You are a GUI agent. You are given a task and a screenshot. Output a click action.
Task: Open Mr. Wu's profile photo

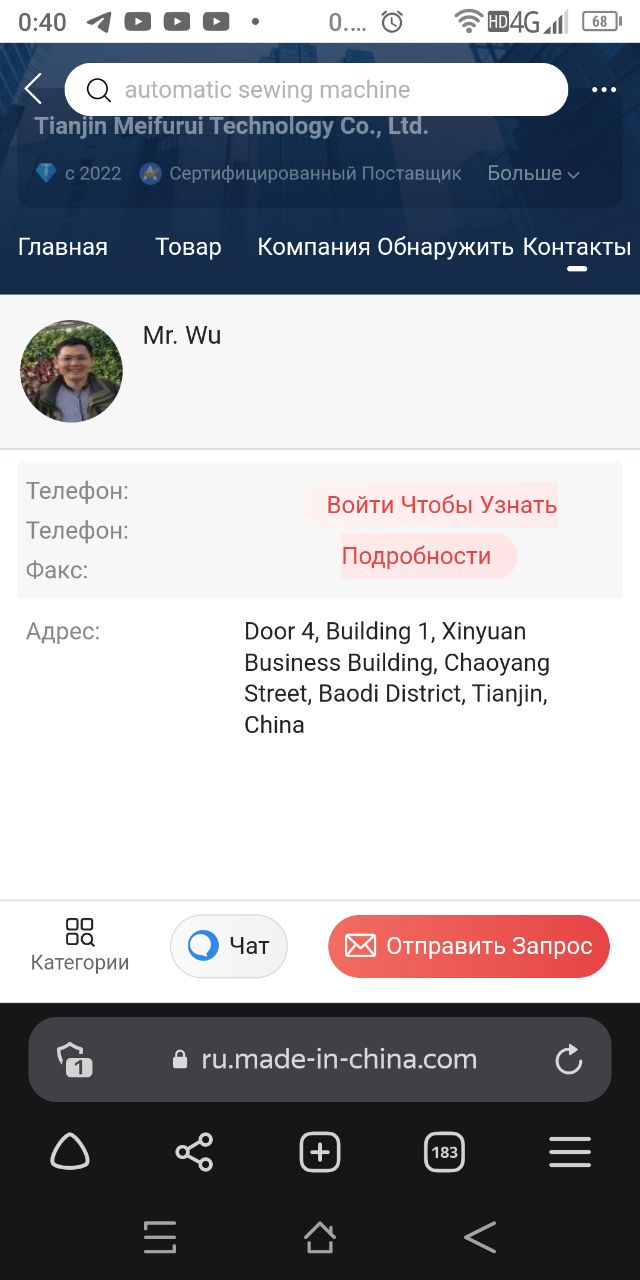click(x=71, y=371)
